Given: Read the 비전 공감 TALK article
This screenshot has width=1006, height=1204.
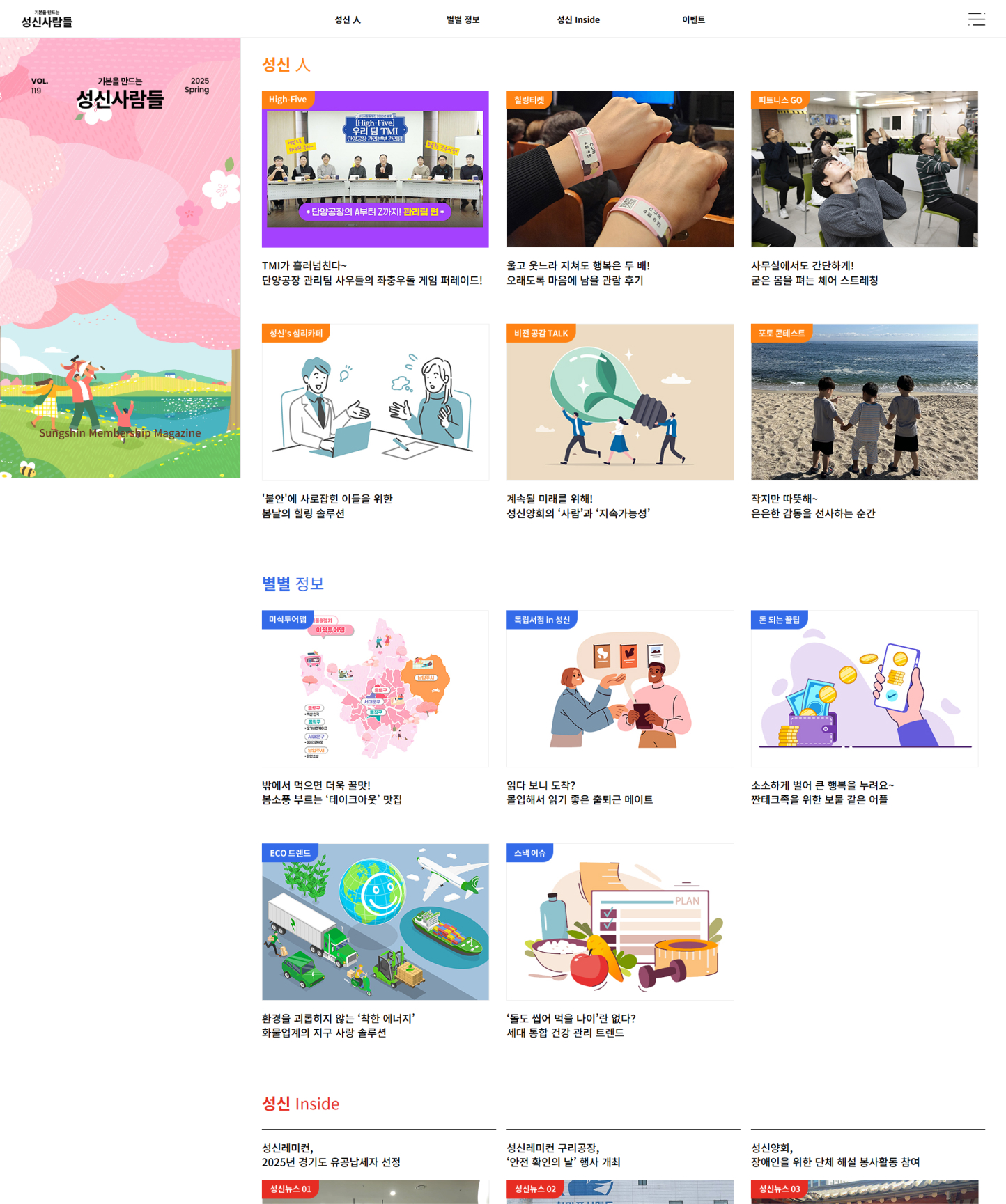Looking at the screenshot, I should pos(619,402).
